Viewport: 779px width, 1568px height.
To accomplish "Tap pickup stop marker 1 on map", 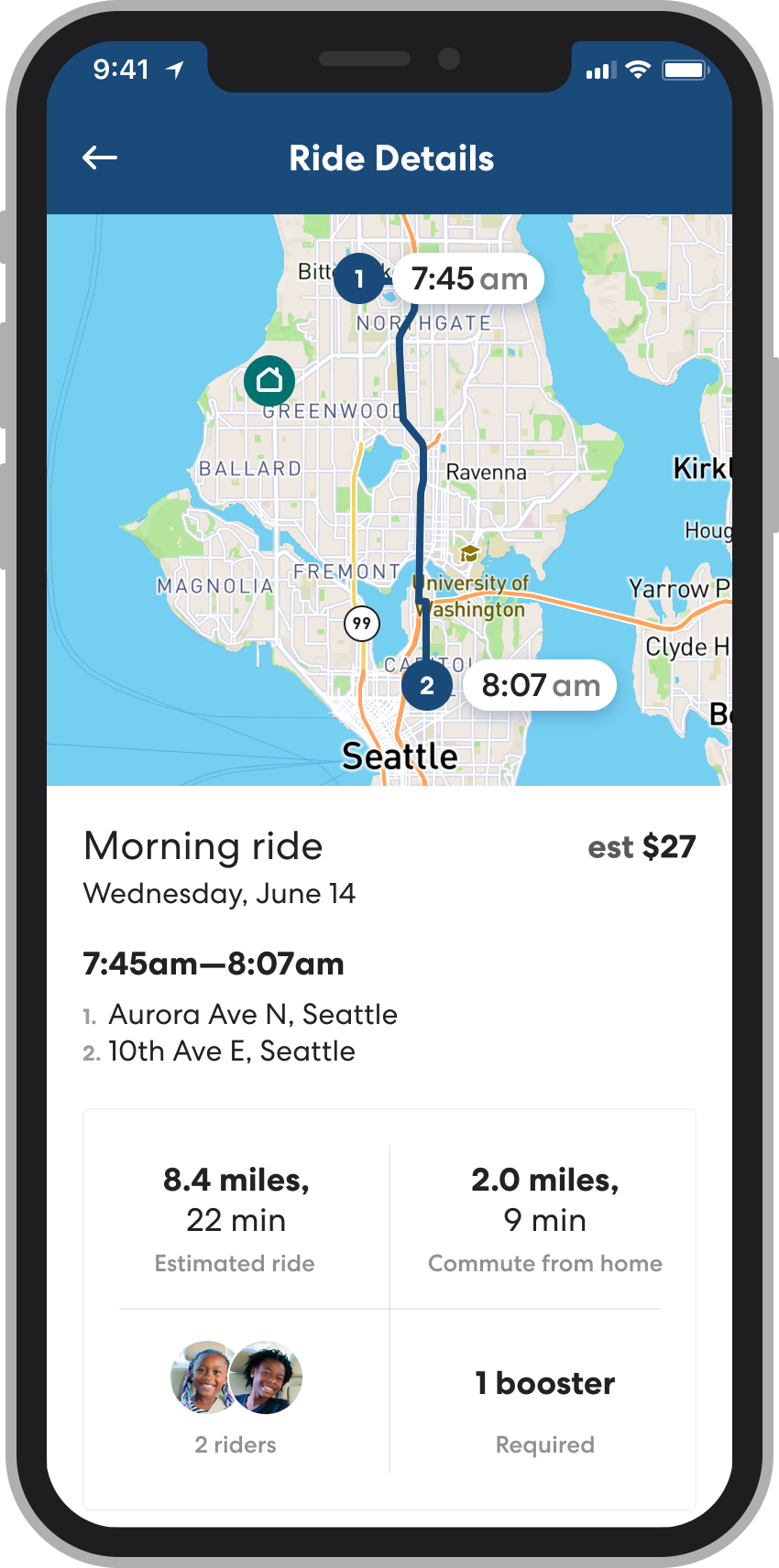I will (359, 278).
